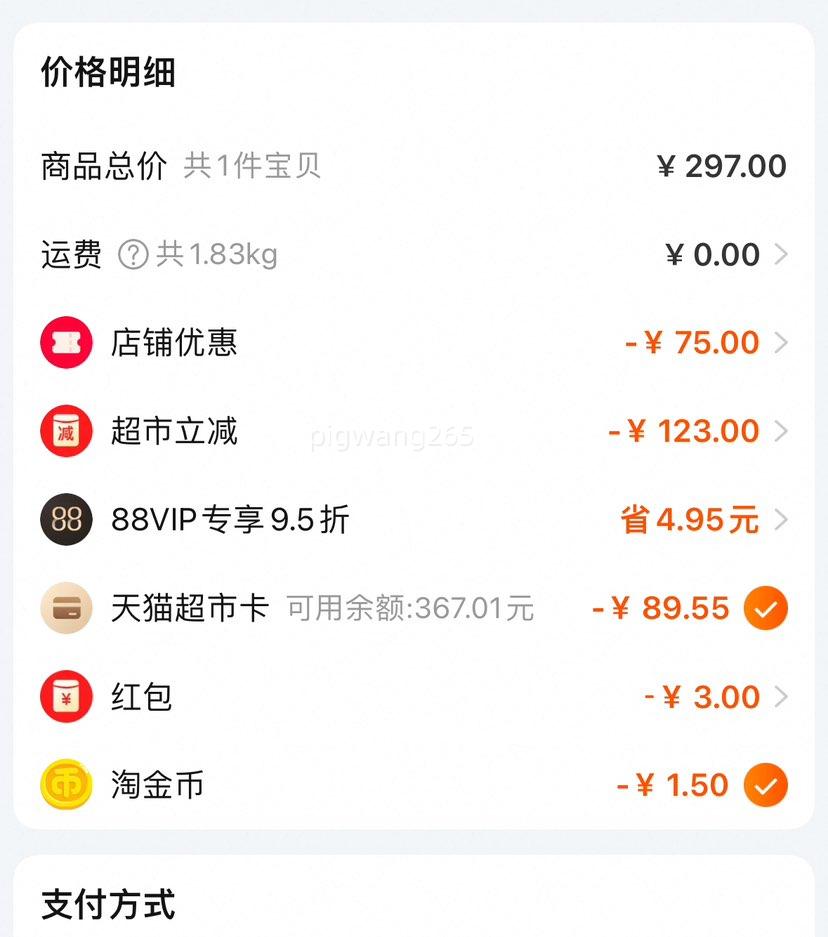
Task: Open the 红包 red packet row
Action: [780, 697]
